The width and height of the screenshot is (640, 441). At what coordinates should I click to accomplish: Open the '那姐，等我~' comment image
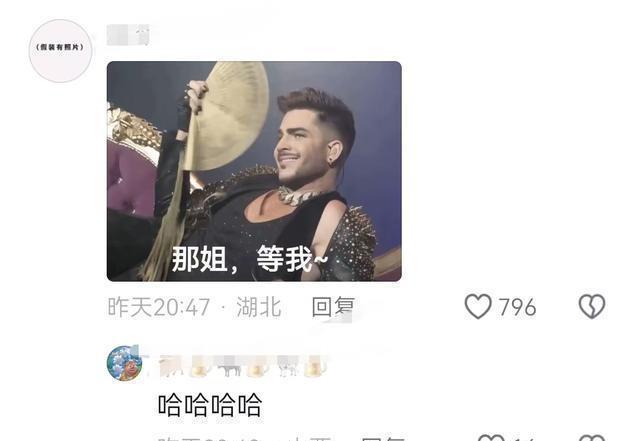pos(254,171)
